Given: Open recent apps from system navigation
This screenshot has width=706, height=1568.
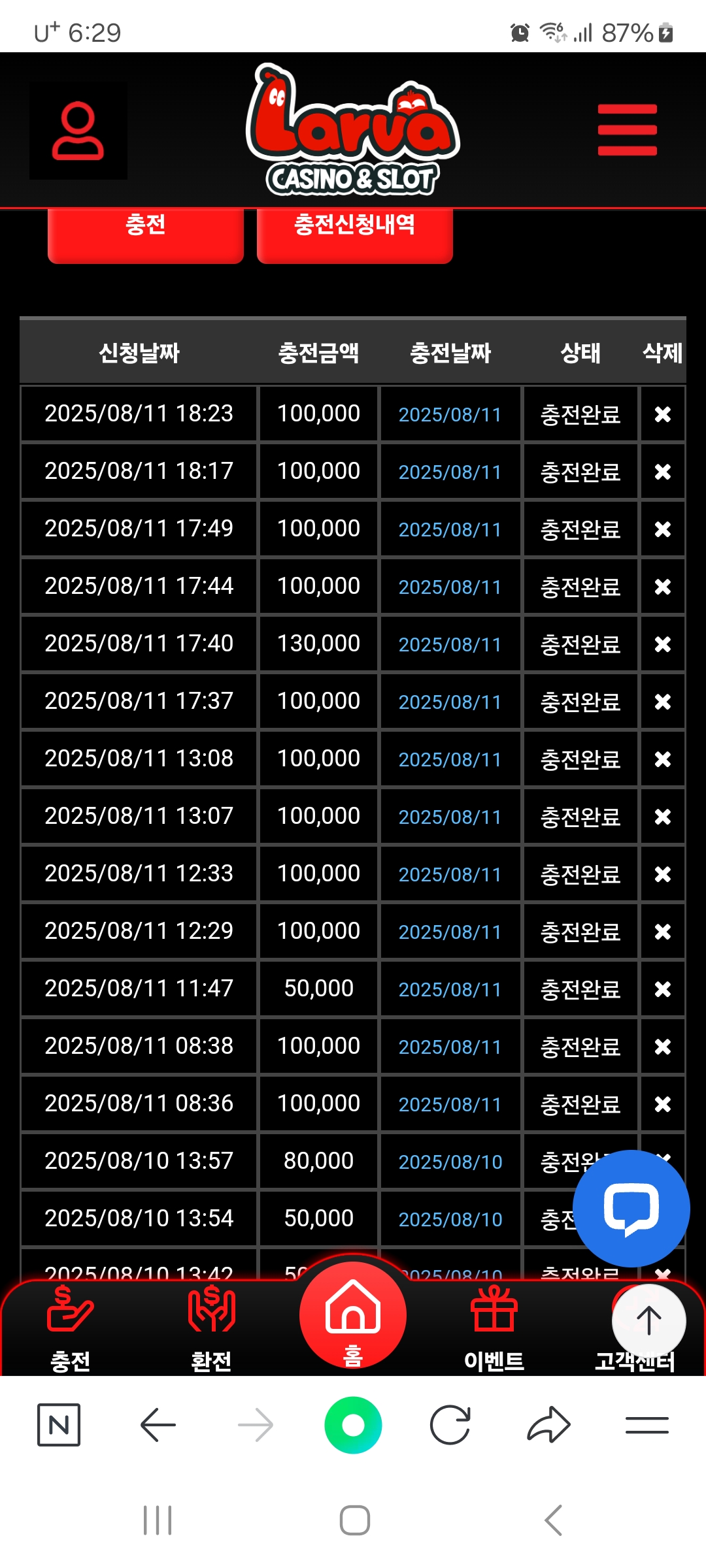Looking at the screenshot, I should coord(158,1520).
